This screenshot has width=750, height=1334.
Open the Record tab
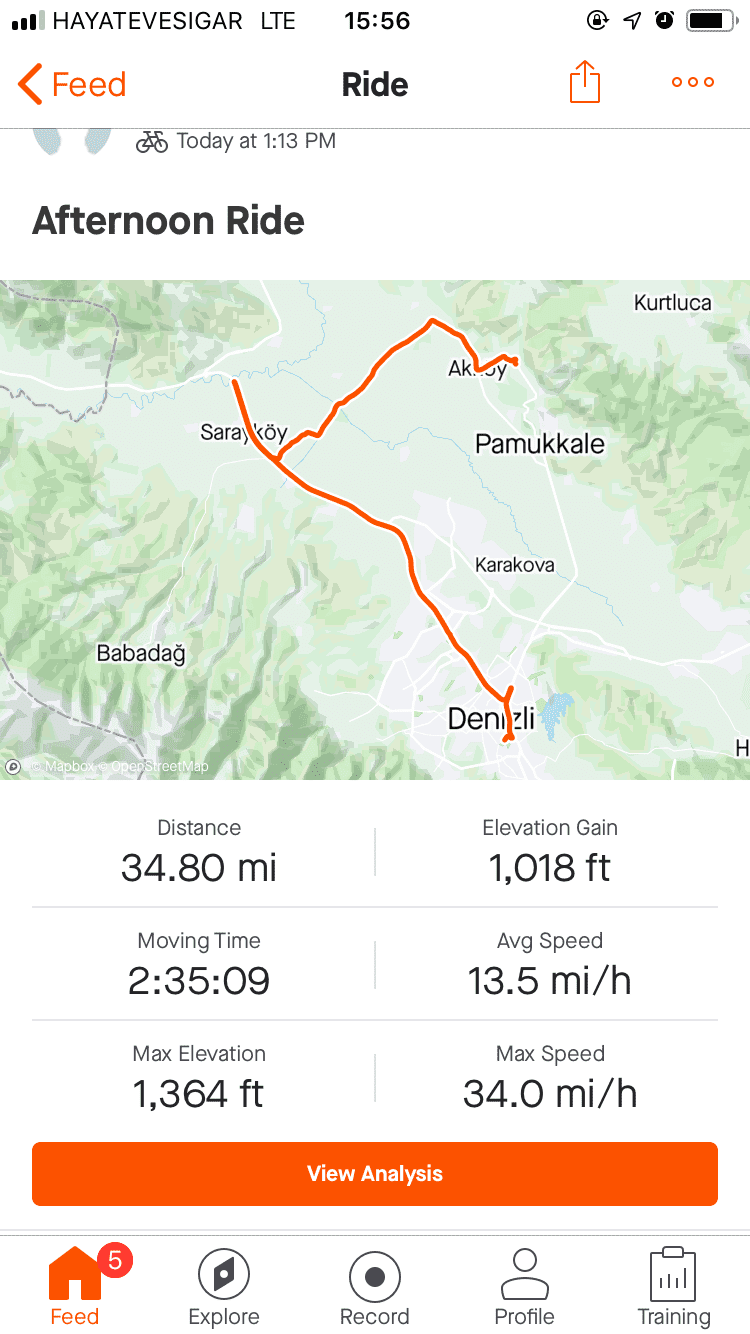[x=375, y=1288]
